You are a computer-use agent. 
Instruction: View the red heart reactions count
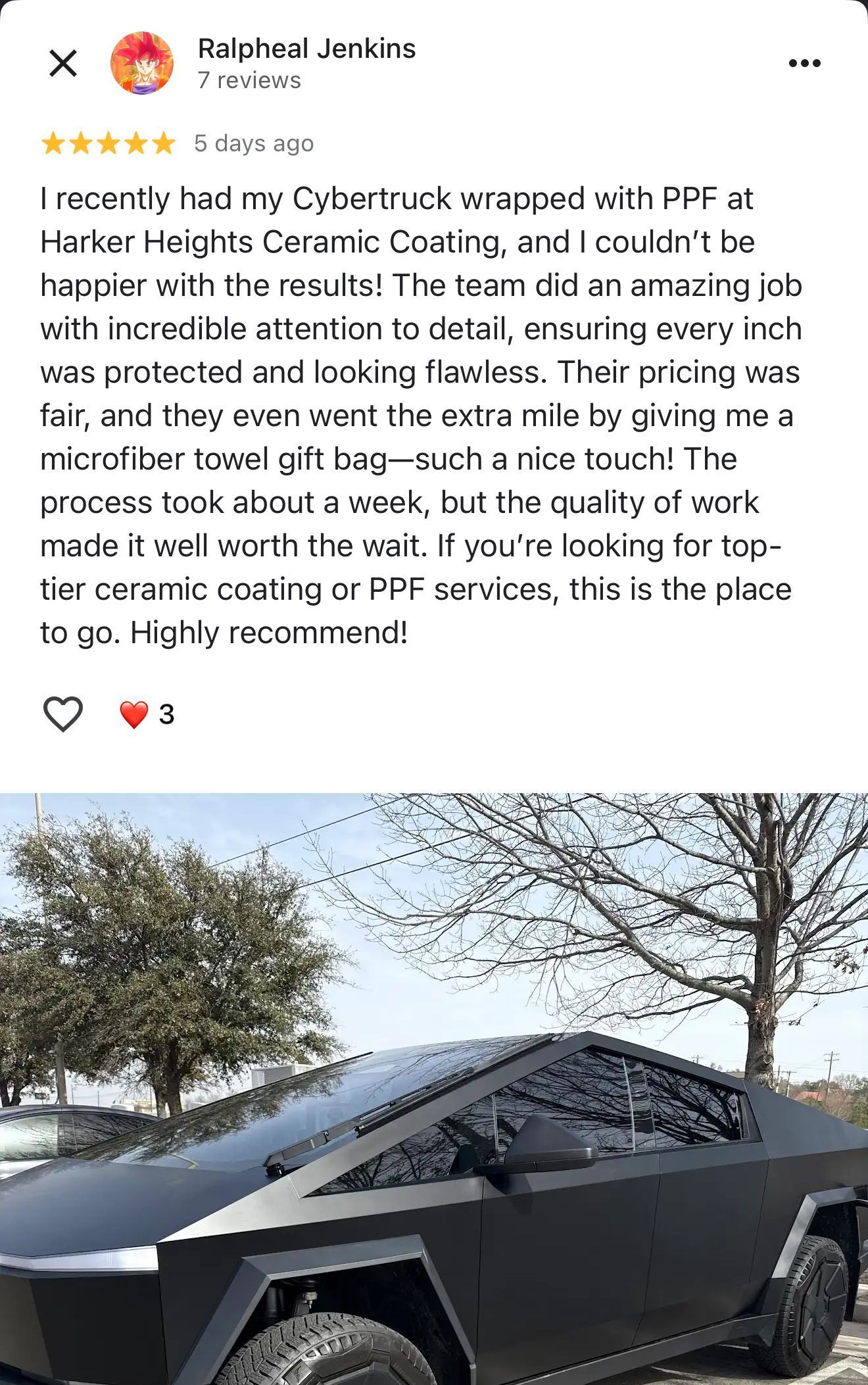tap(147, 714)
